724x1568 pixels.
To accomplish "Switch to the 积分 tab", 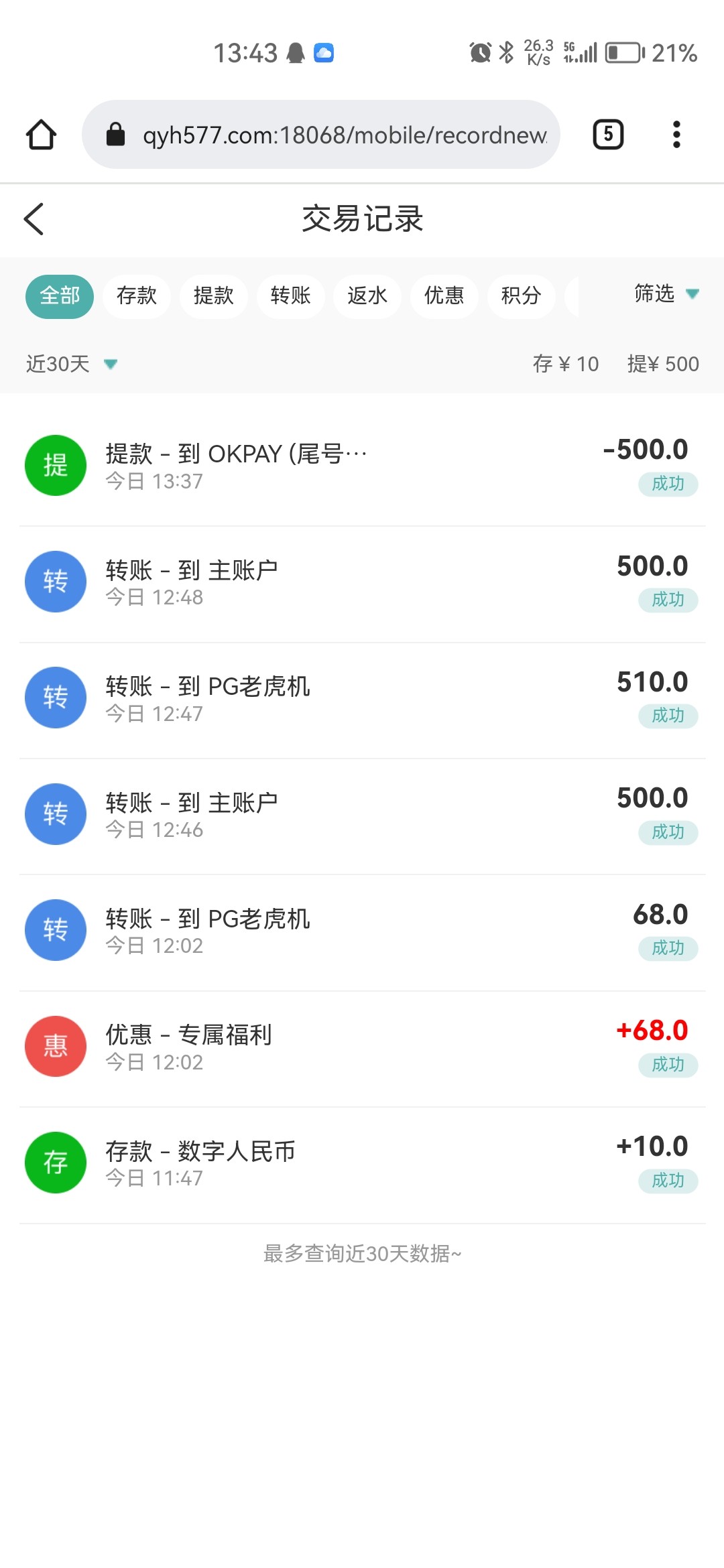I will (x=522, y=296).
